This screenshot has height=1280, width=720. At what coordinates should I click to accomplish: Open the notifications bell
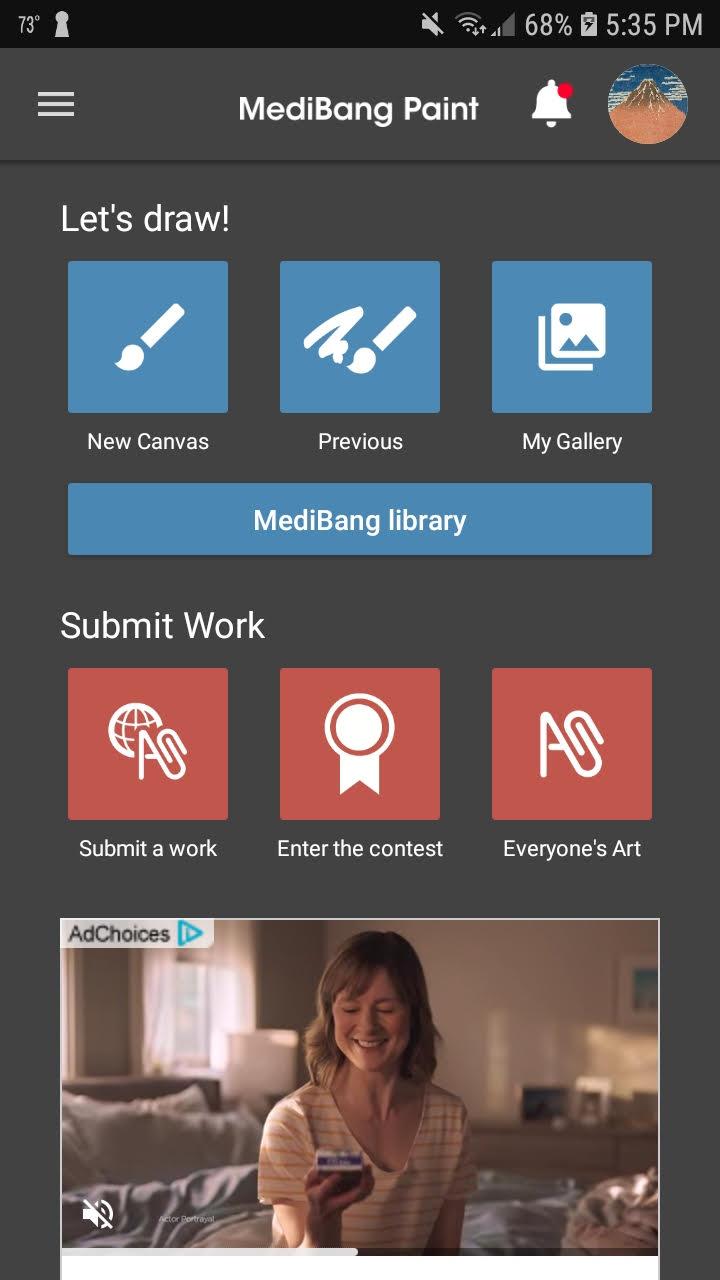pyautogui.click(x=551, y=104)
